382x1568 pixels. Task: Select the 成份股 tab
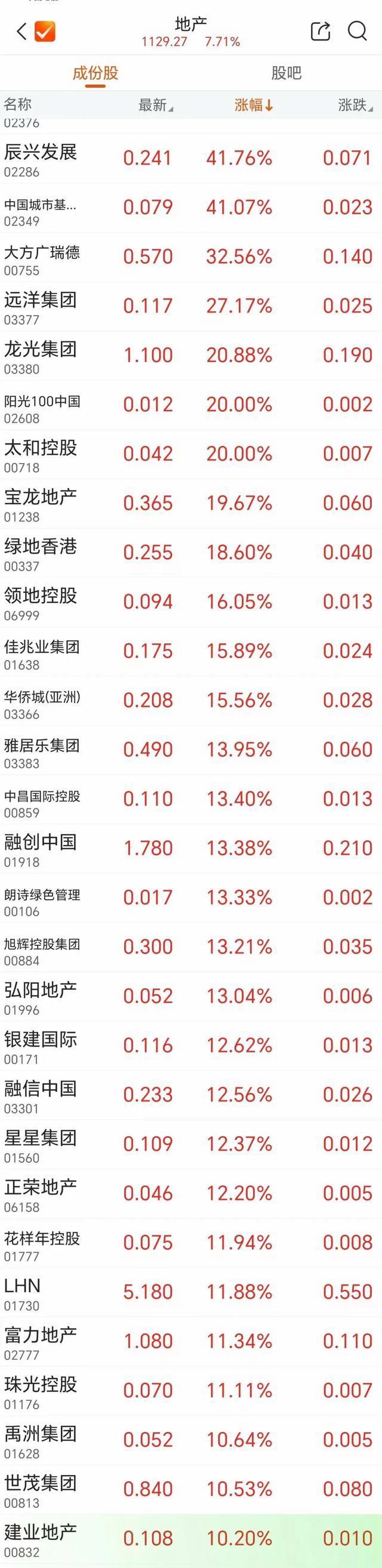(95, 73)
